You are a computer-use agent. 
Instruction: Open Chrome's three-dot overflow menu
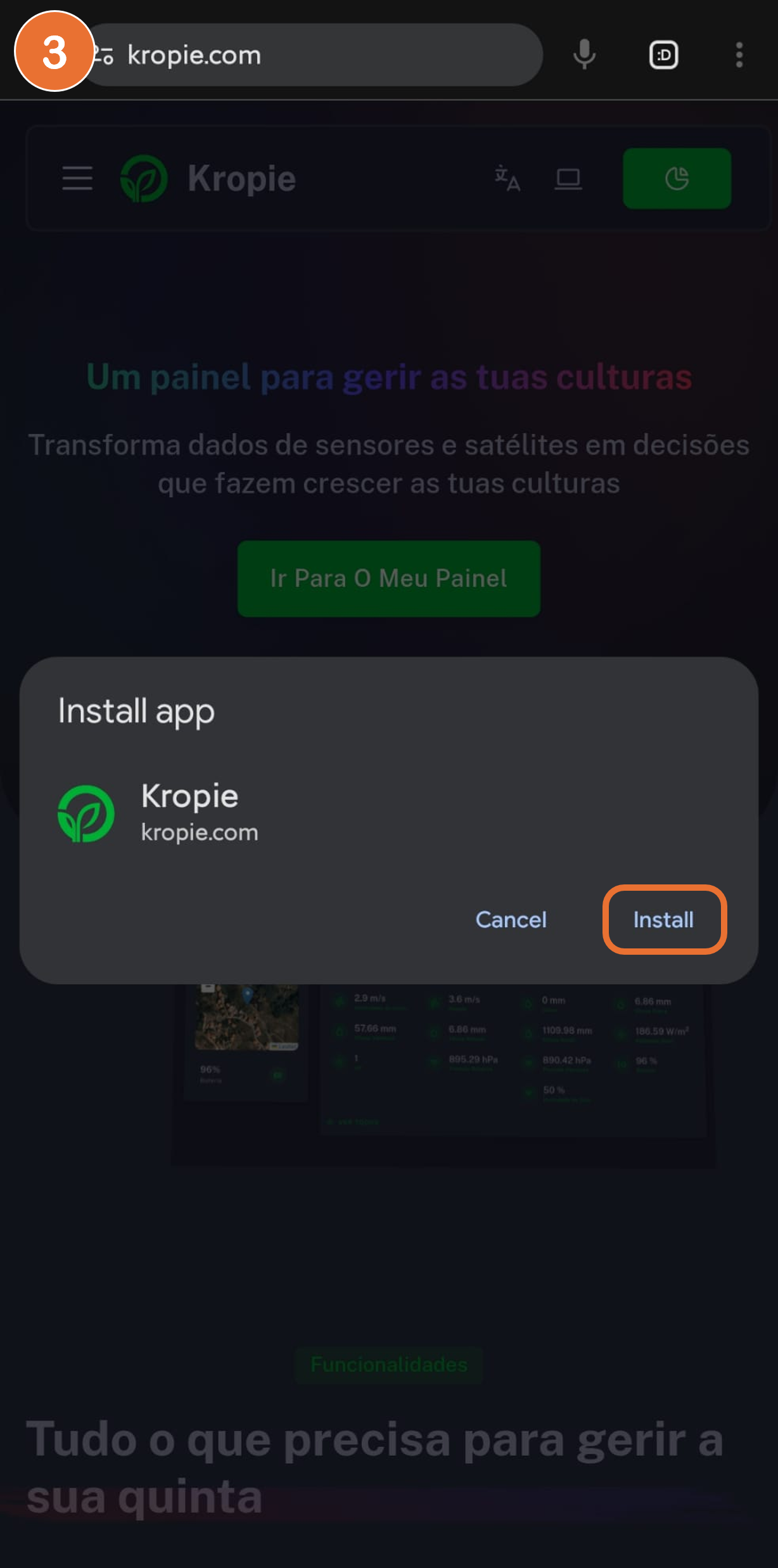pos(738,54)
